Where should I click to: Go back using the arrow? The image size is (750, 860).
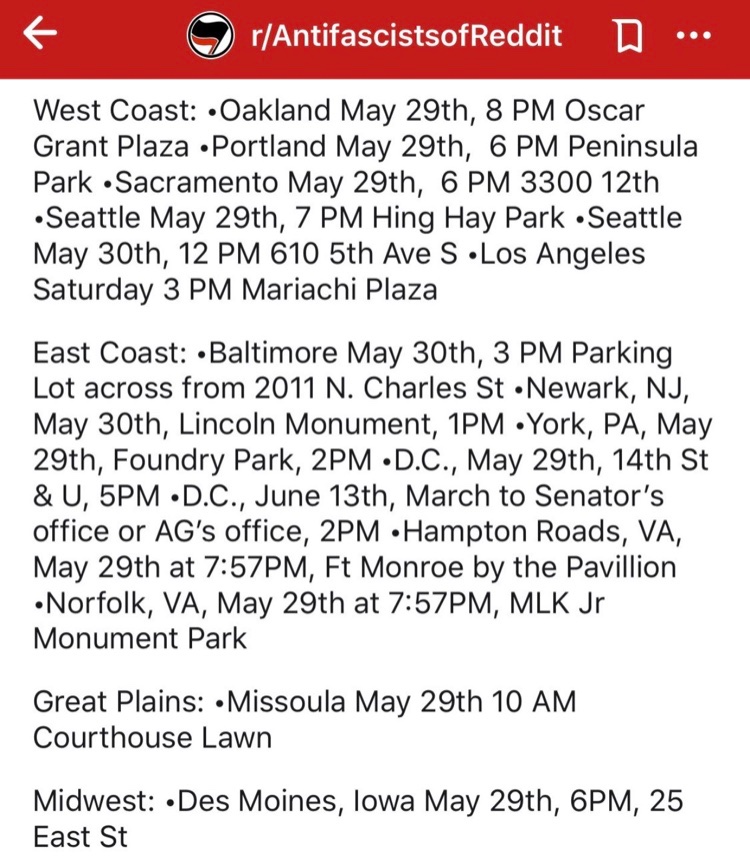click(40, 37)
